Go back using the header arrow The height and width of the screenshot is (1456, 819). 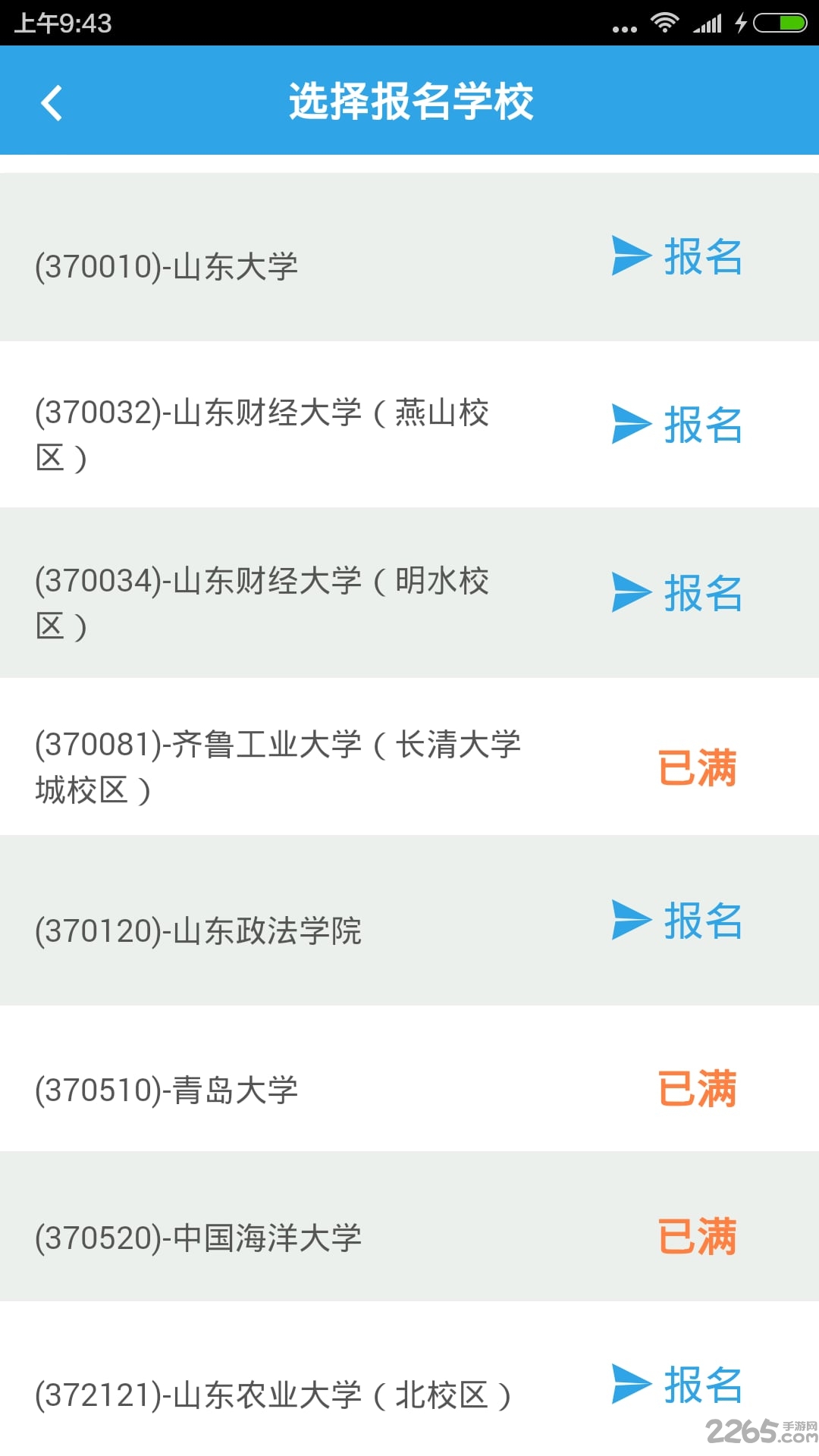[x=52, y=103]
